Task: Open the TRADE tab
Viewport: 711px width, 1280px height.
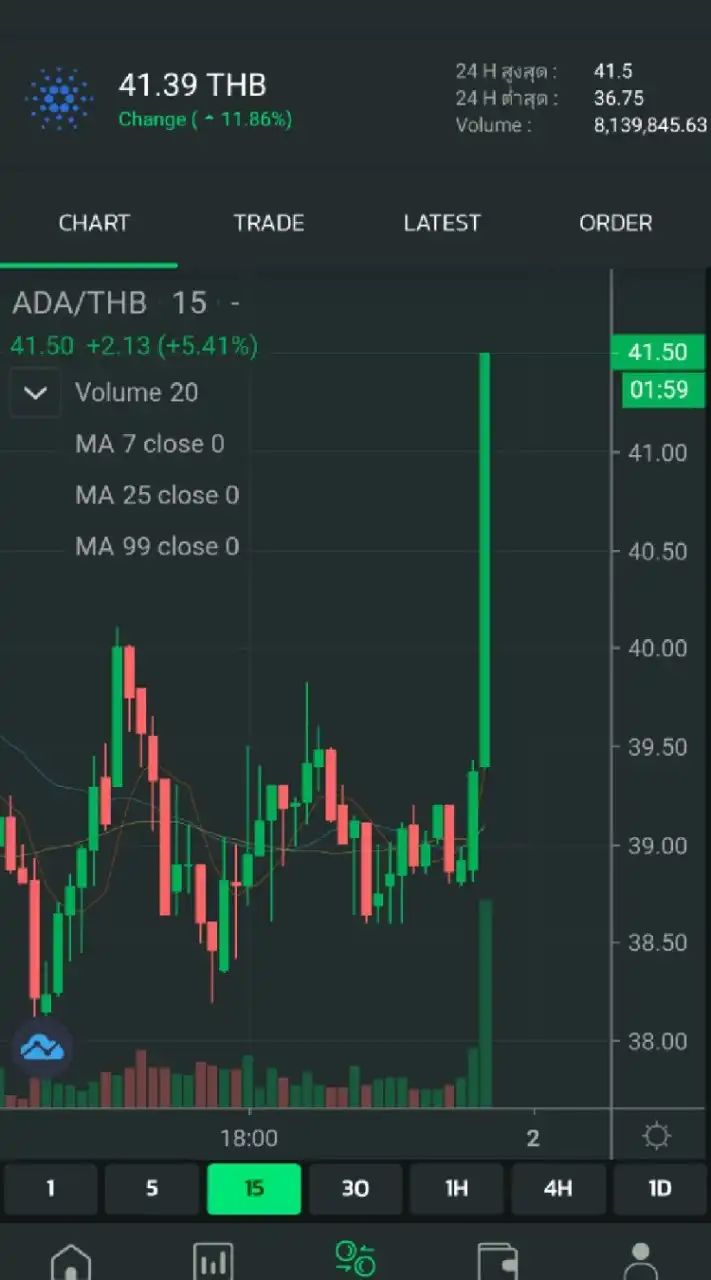Action: click(x=269, y=223)
